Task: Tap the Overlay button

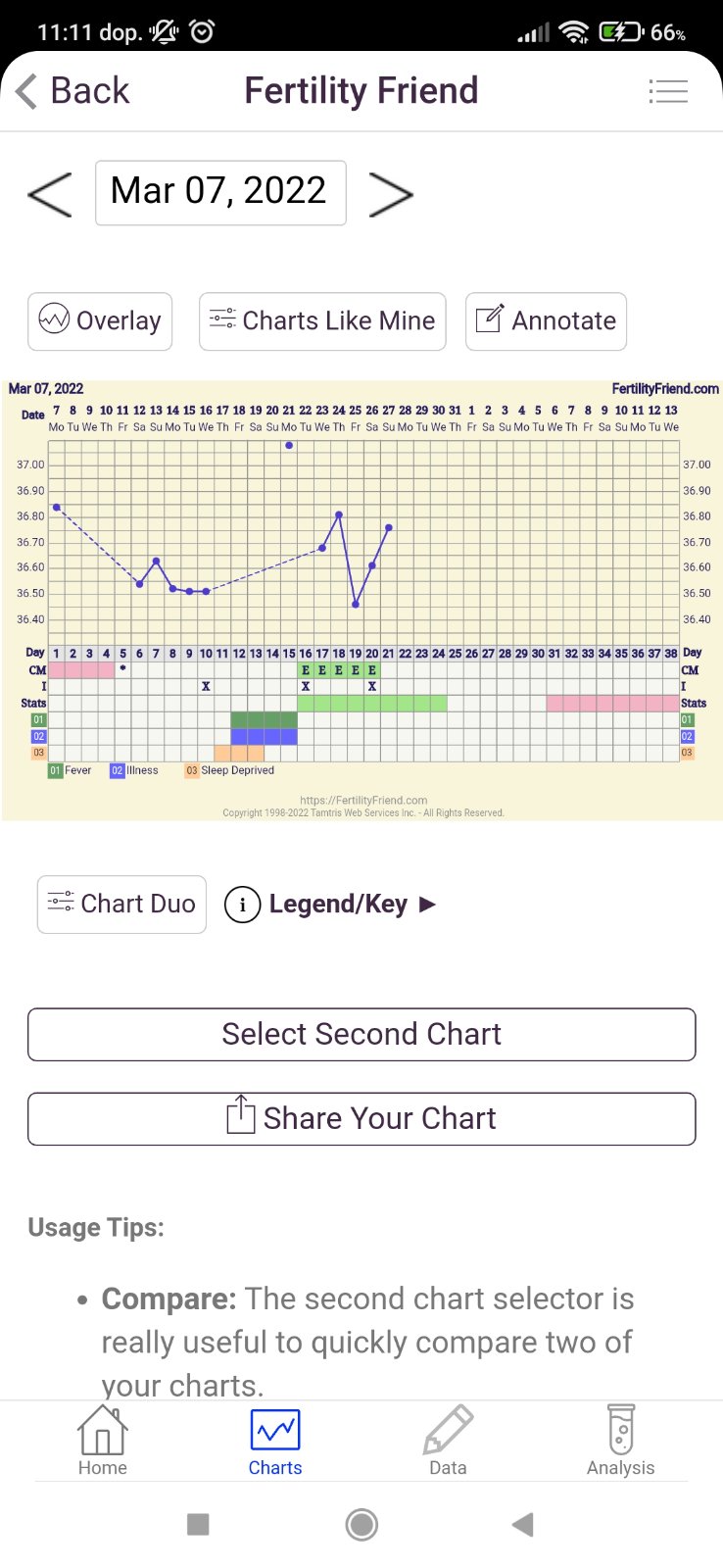Action: coord(100,321)
